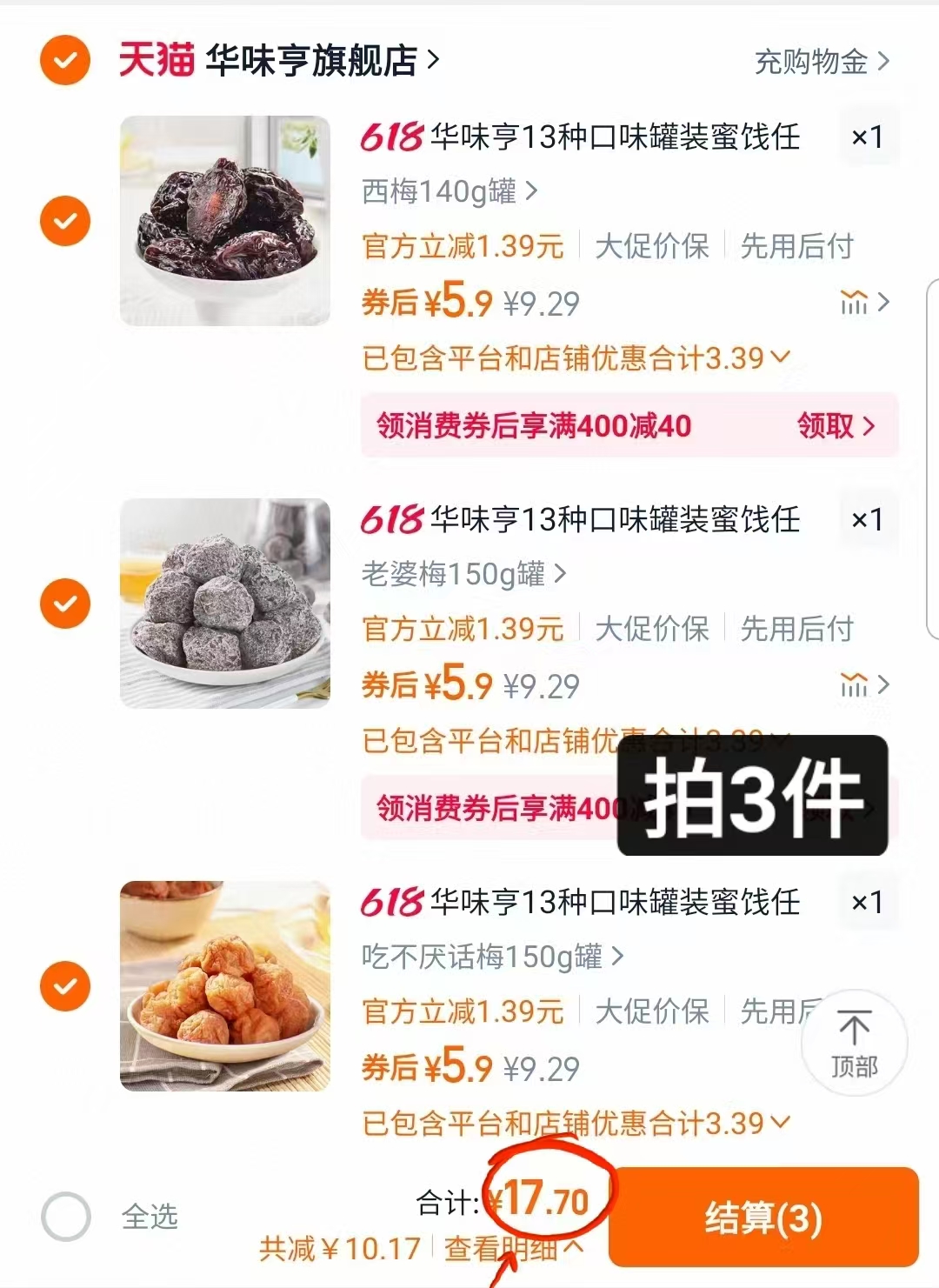939x1288 pixels.
Task: Click the 618 badge on 吃不厌话梅 product
Action: pyautogui.click(x=388, y=903)
